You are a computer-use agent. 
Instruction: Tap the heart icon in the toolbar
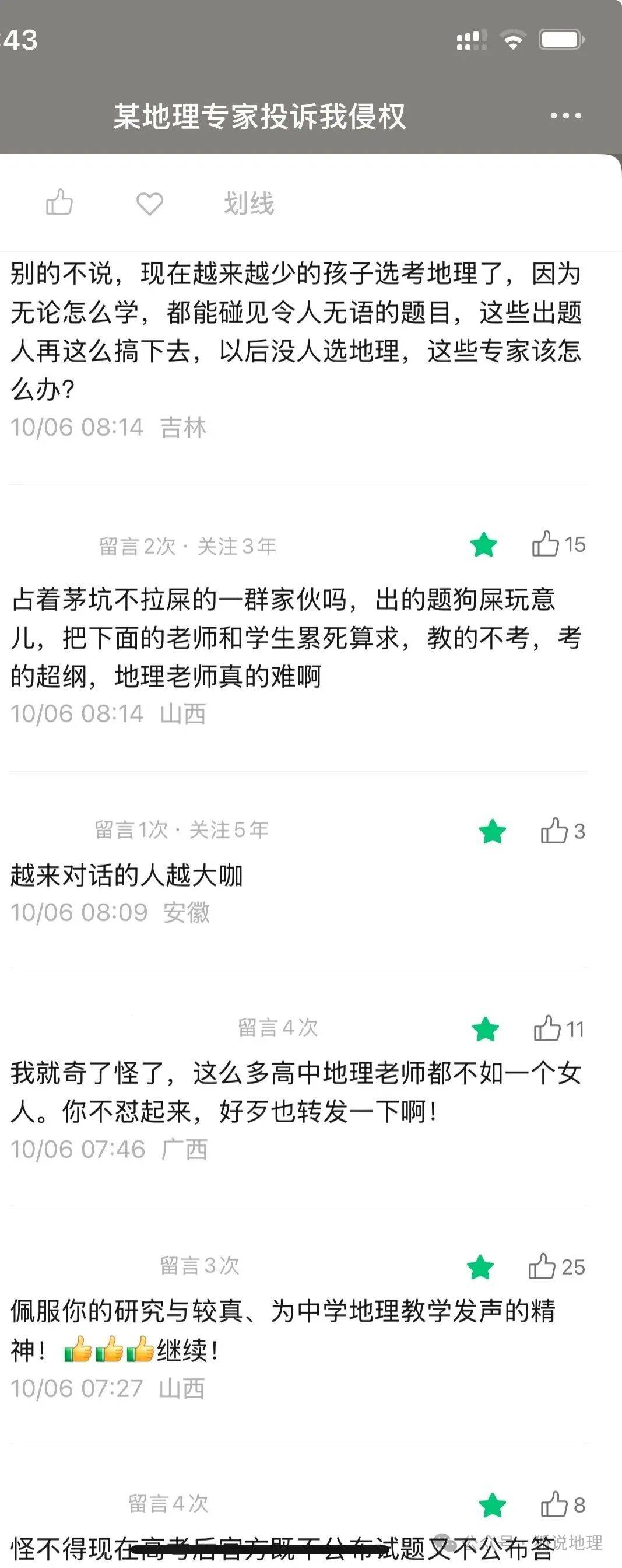point(150,204)
